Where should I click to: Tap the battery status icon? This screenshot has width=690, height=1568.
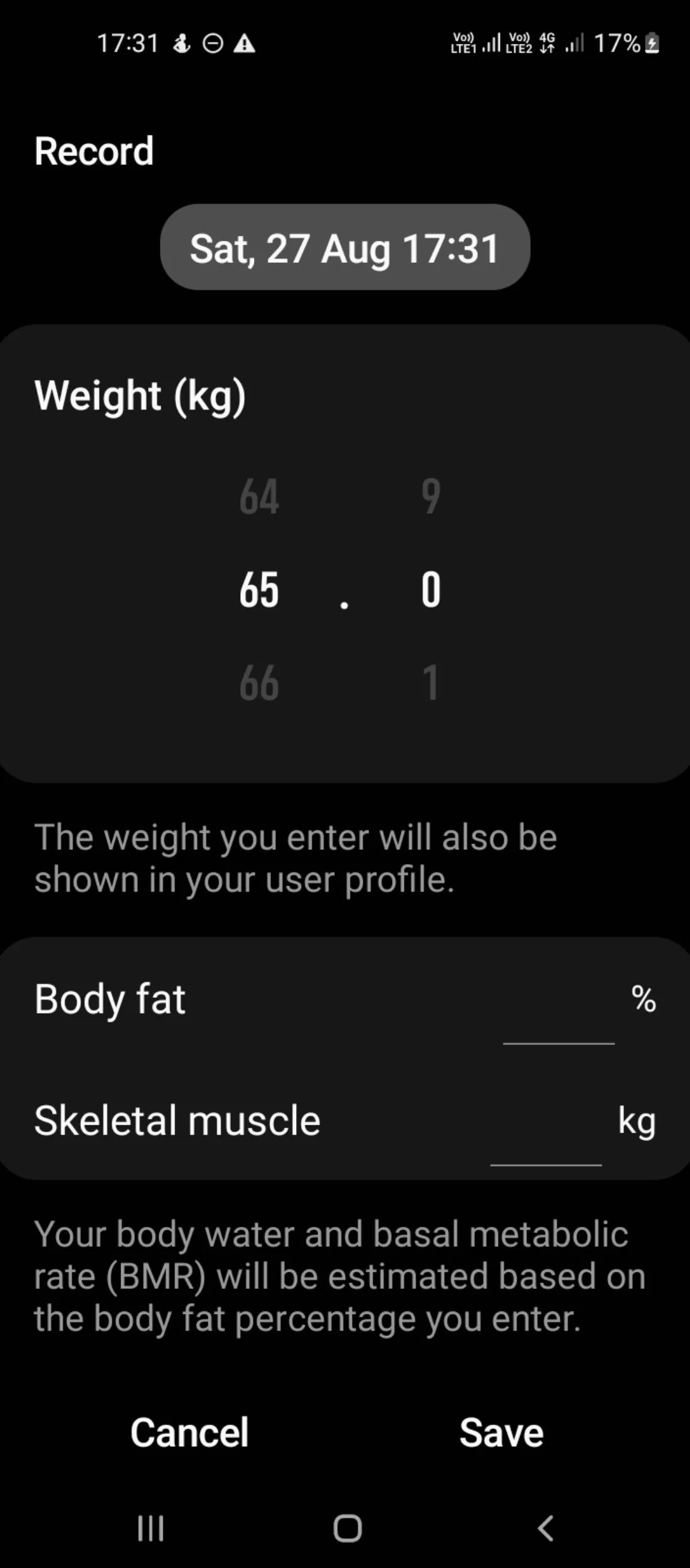click(x=651, y=43)
